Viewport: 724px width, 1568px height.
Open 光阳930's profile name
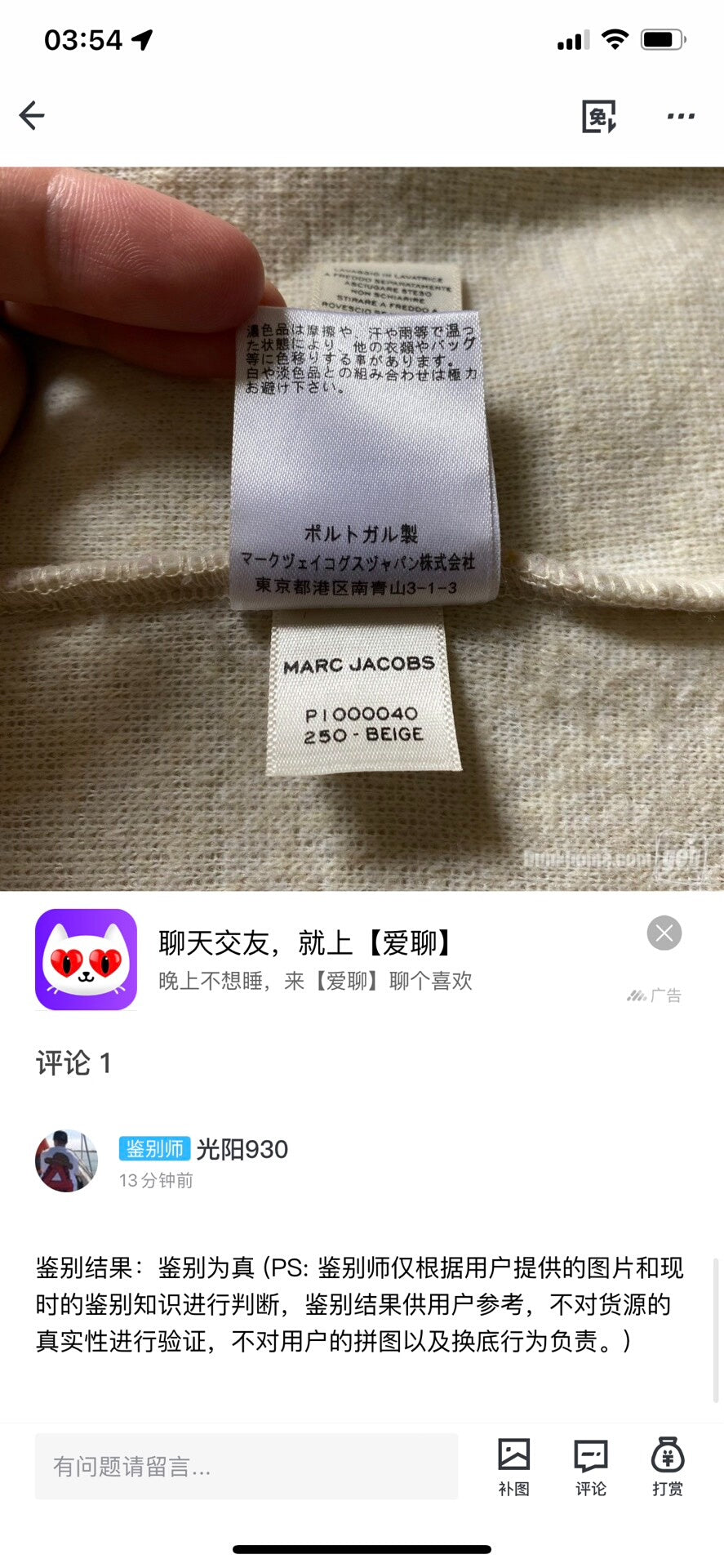[244, 1149]
